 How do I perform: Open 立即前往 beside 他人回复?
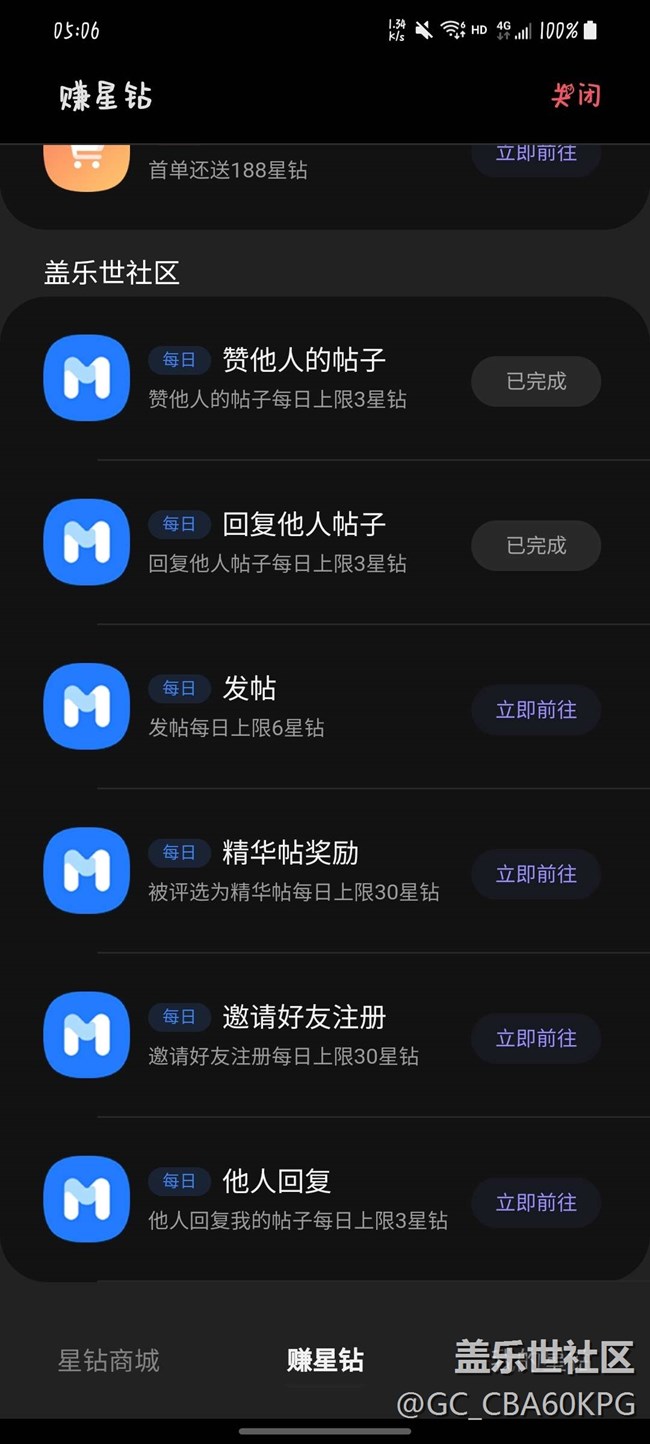(x=536, y=1202)
